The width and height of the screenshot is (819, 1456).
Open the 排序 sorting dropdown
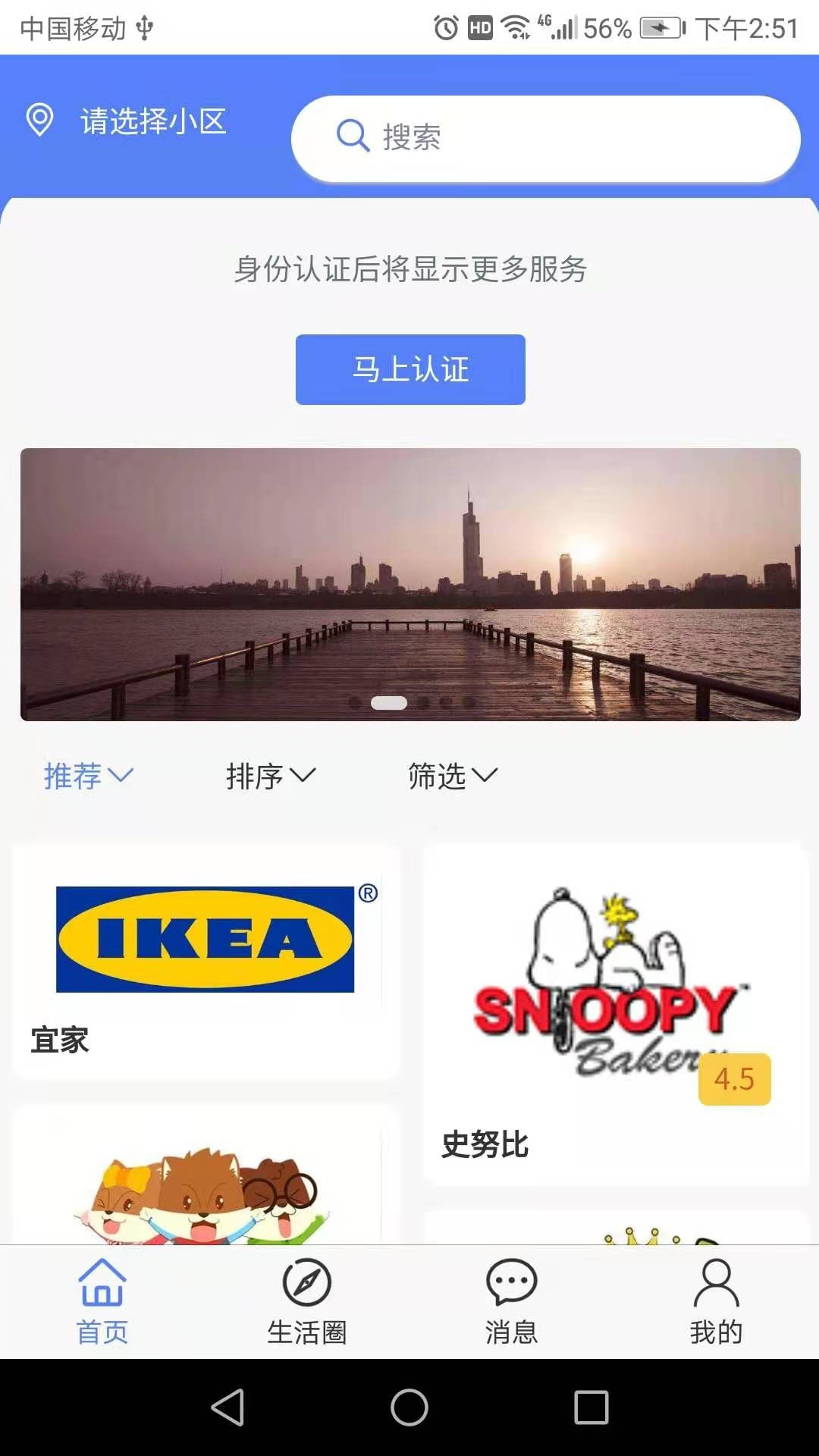pos(273,775)
